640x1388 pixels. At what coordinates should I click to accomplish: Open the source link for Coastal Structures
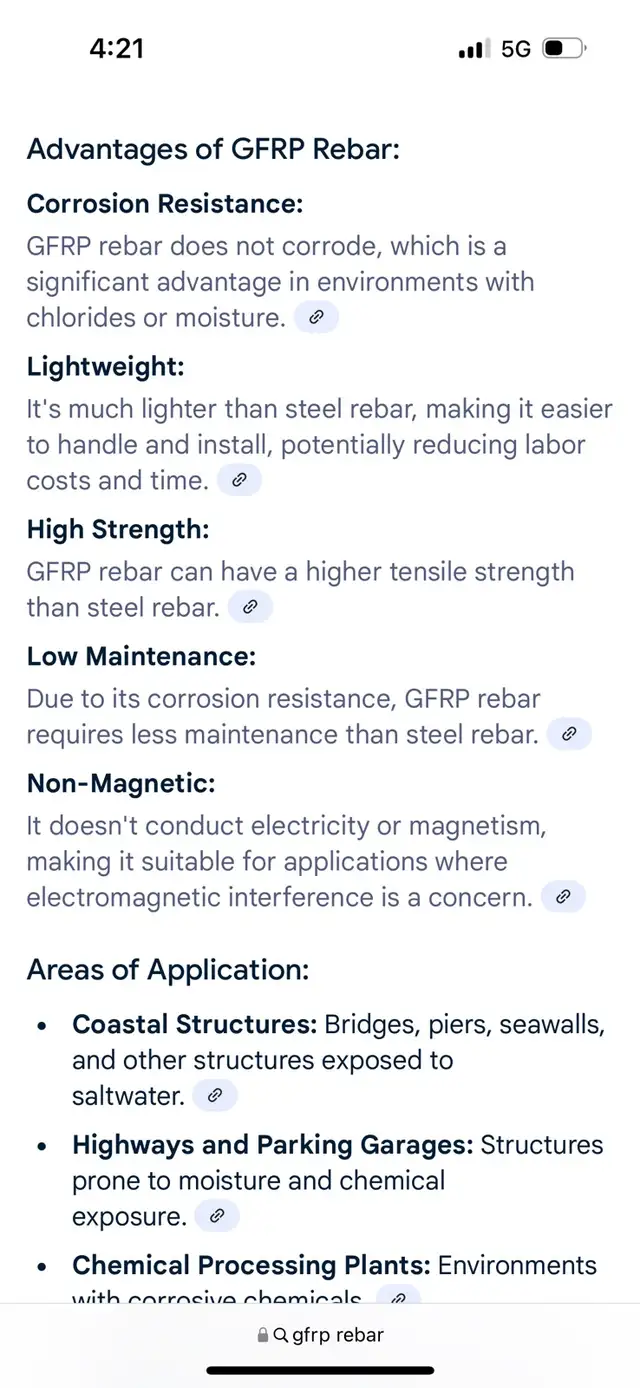tap(215, 1096)
